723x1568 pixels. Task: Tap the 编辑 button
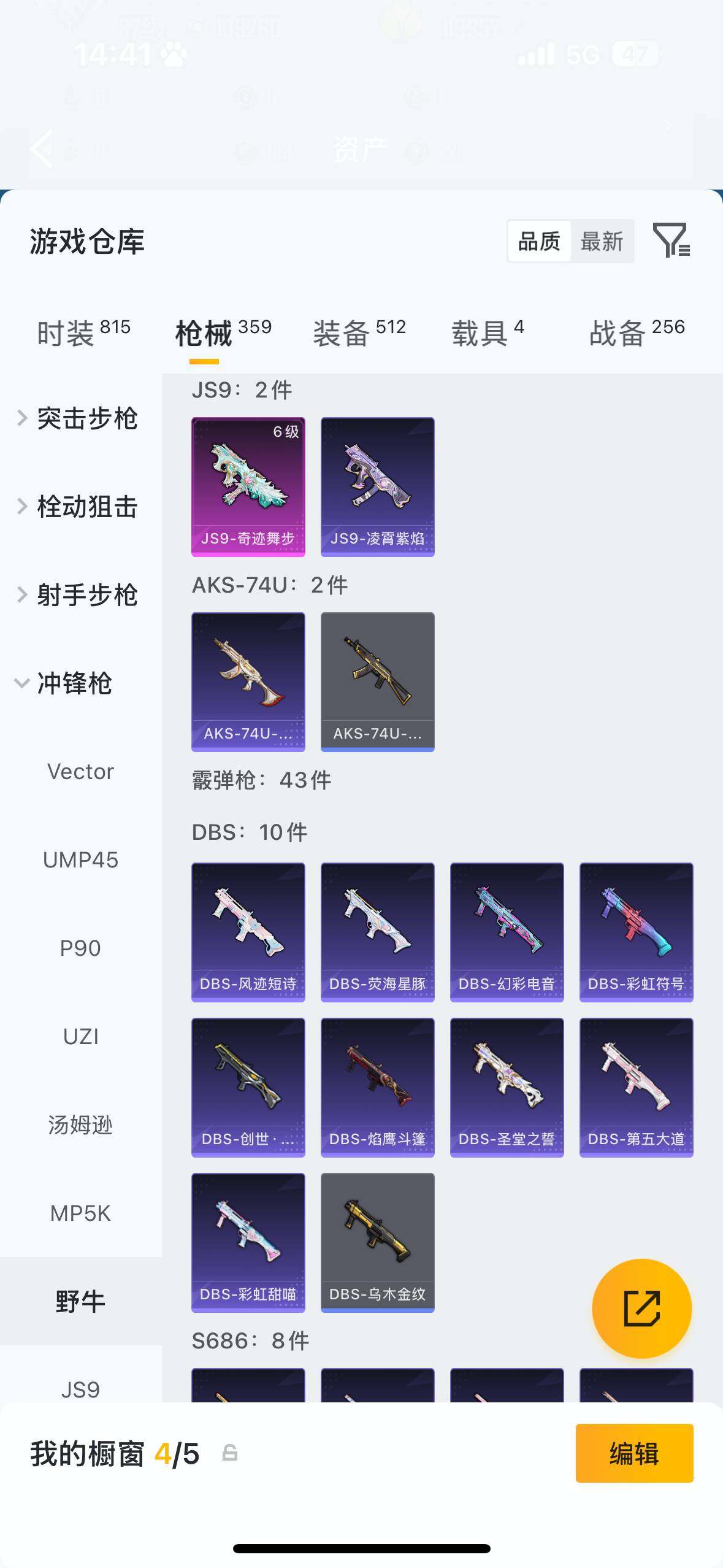634,1453
